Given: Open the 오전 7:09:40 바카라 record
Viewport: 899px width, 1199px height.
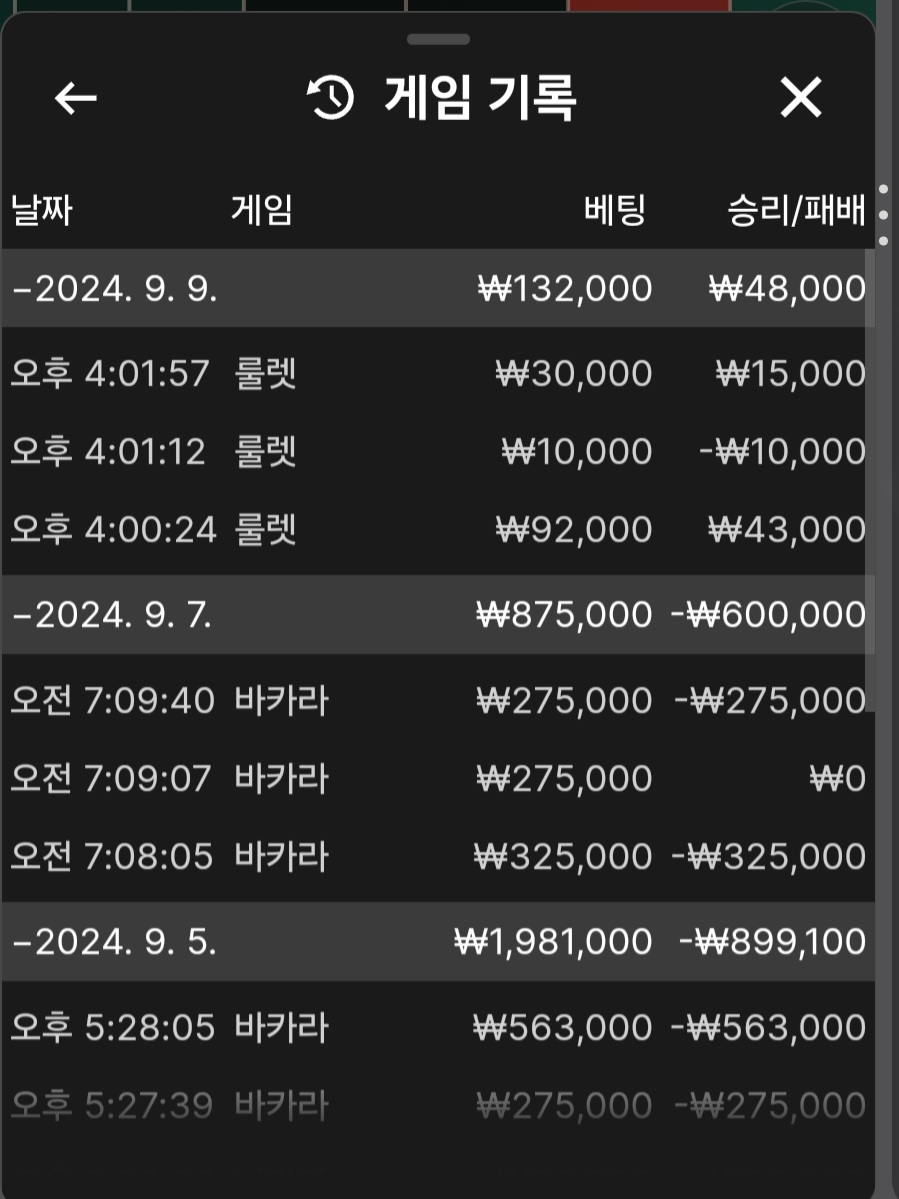Looking at the screenshot, I should click(x=437, y=701).
